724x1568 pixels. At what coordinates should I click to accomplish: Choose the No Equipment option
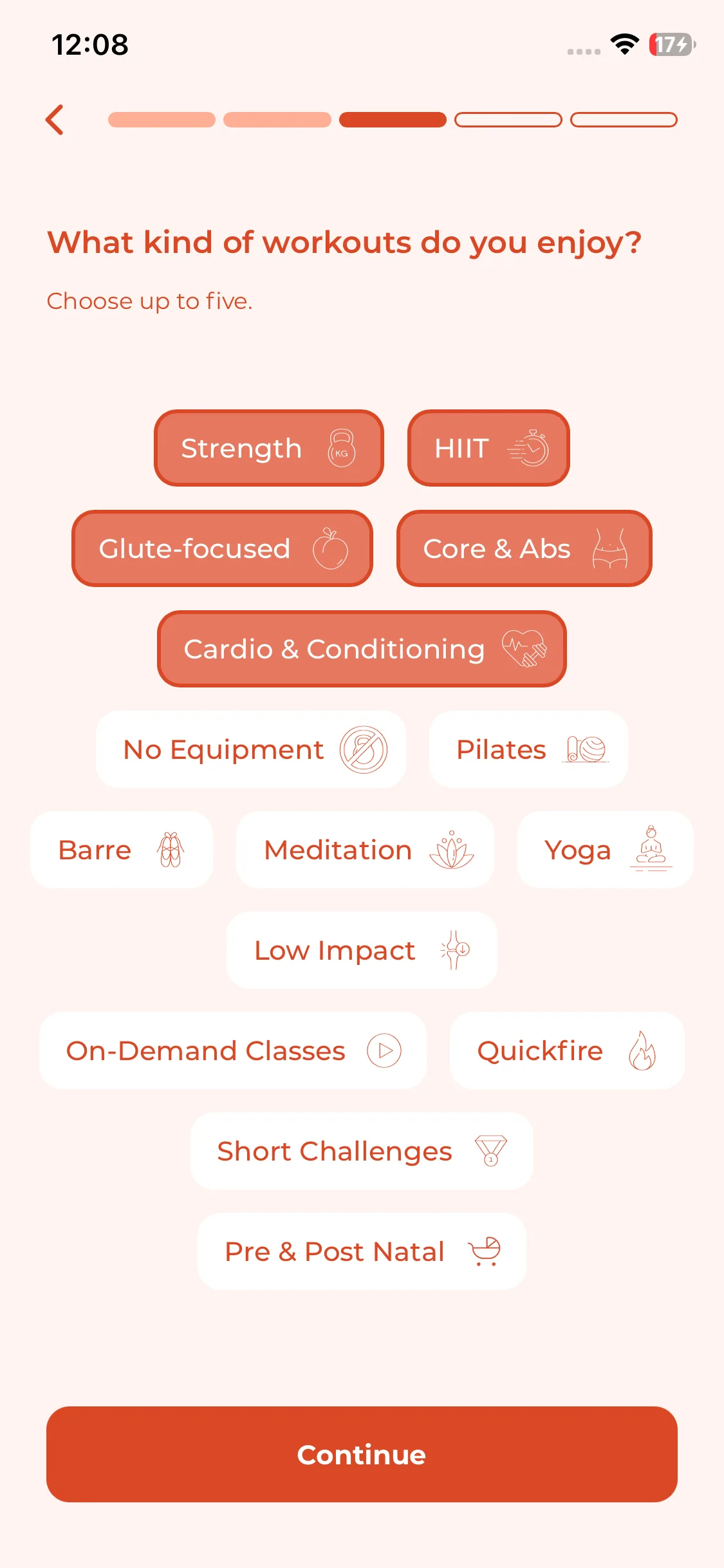pyautogui.click(x=251, y=749)
